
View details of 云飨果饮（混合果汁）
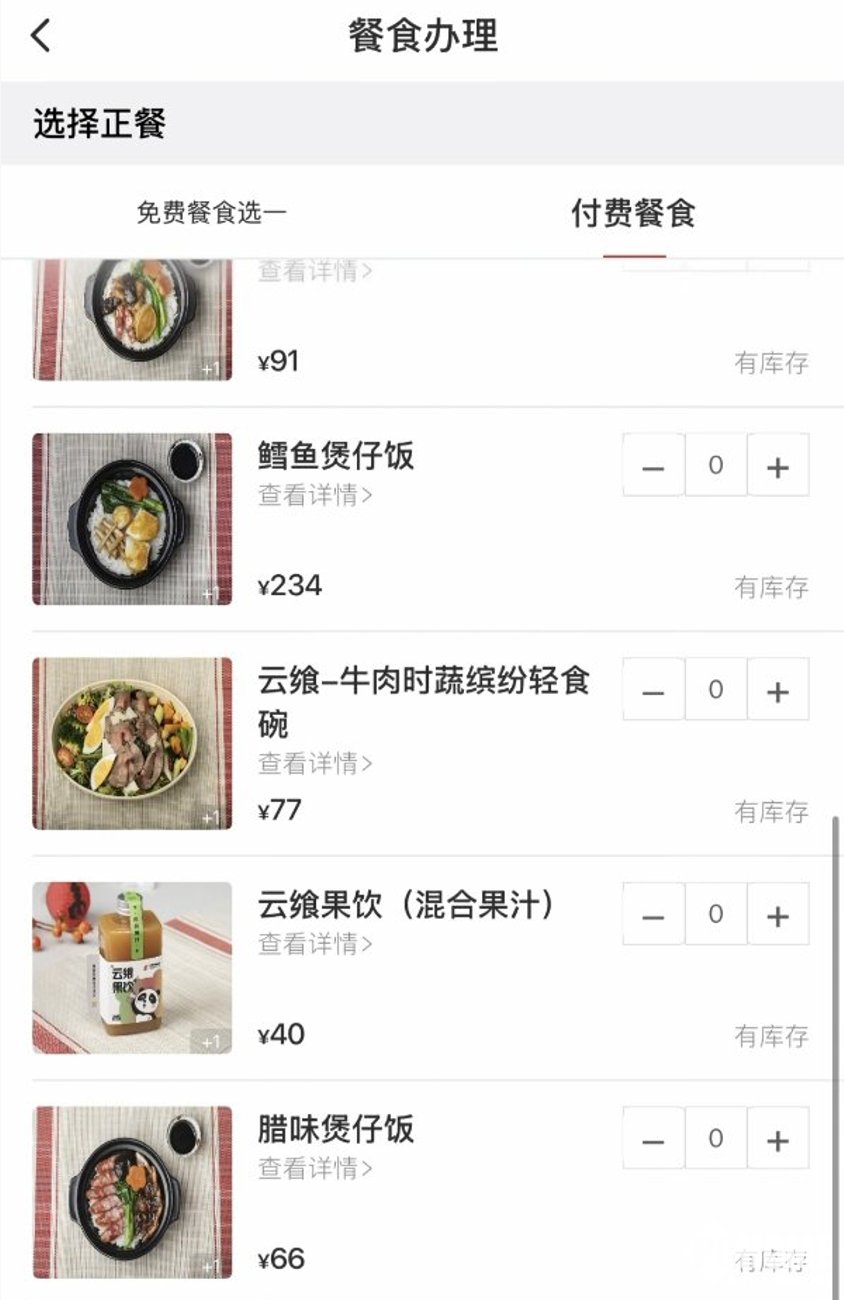pyautogui.click(x=315, y=943)
